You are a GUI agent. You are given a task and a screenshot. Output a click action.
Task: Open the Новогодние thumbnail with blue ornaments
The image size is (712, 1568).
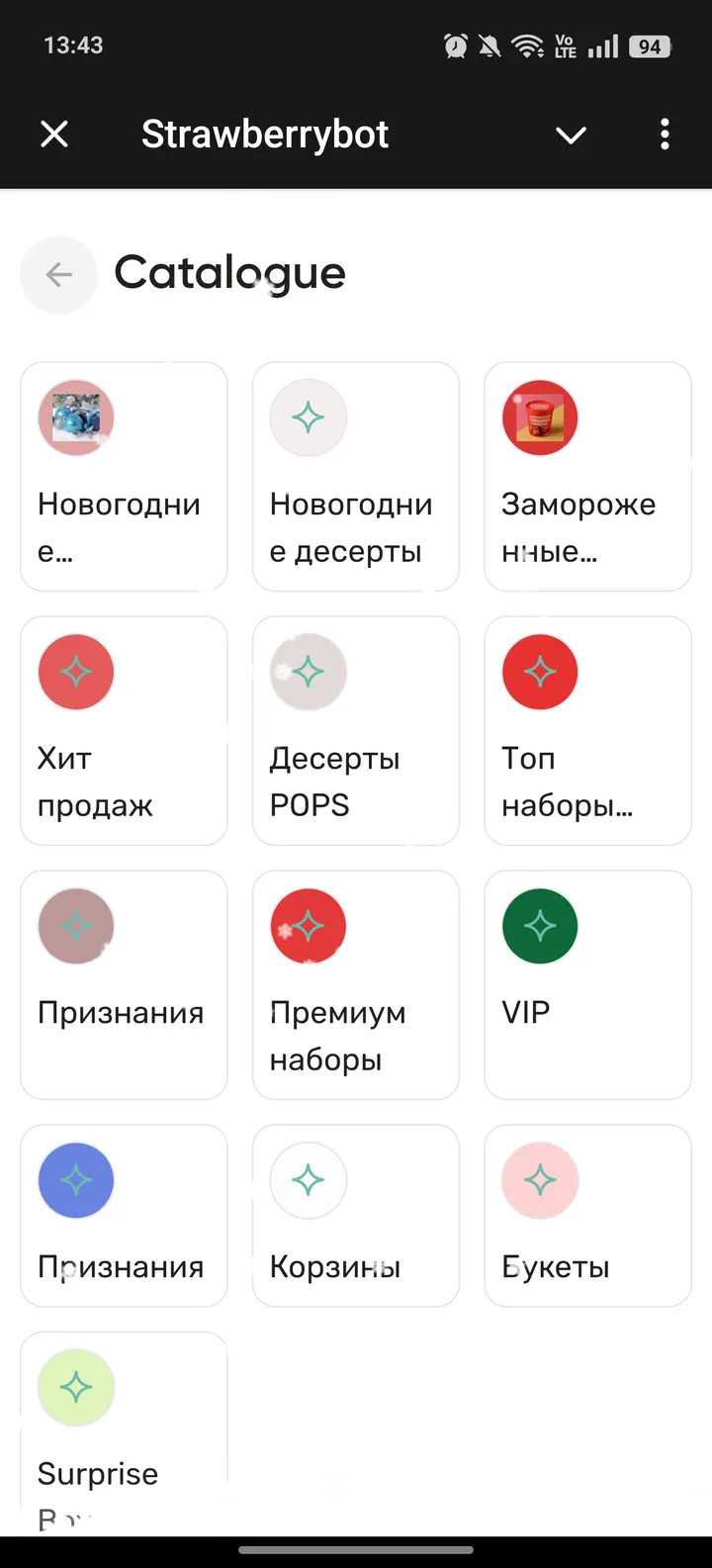pyautogui.click(x=75, y=417)
